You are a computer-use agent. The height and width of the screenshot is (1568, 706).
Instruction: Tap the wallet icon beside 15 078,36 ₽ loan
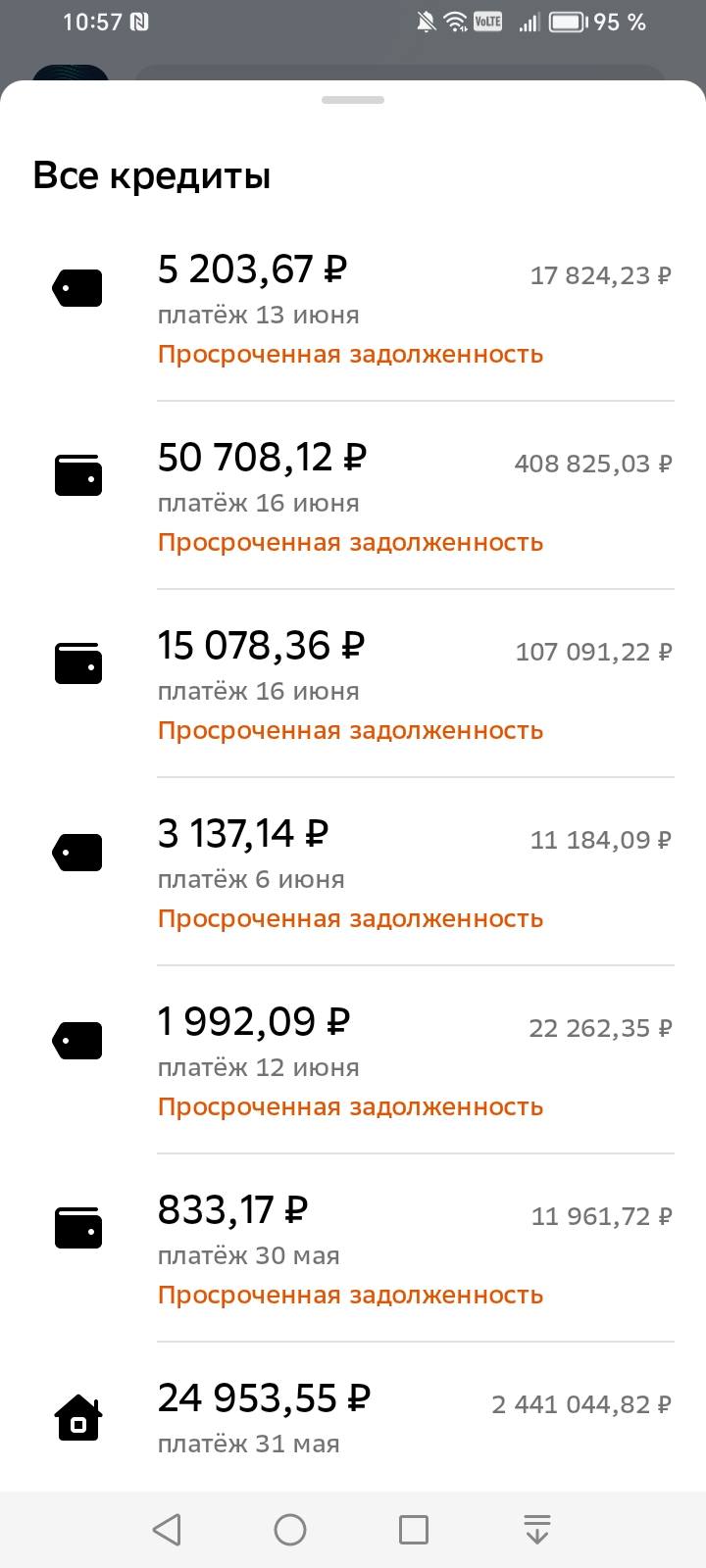78,662
